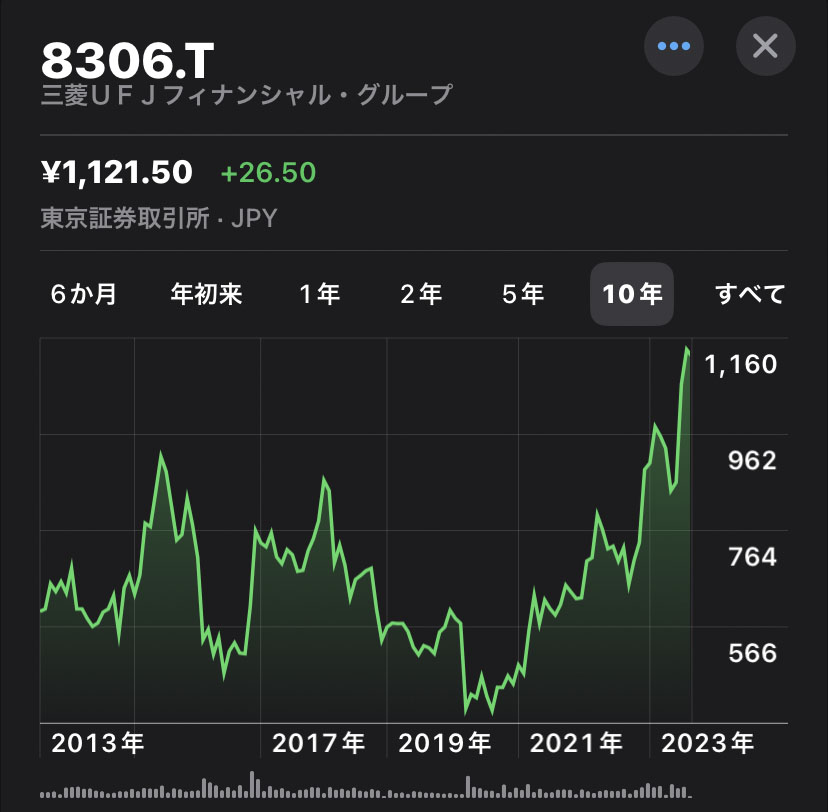Select the 10年 chart range

(631, 294)
